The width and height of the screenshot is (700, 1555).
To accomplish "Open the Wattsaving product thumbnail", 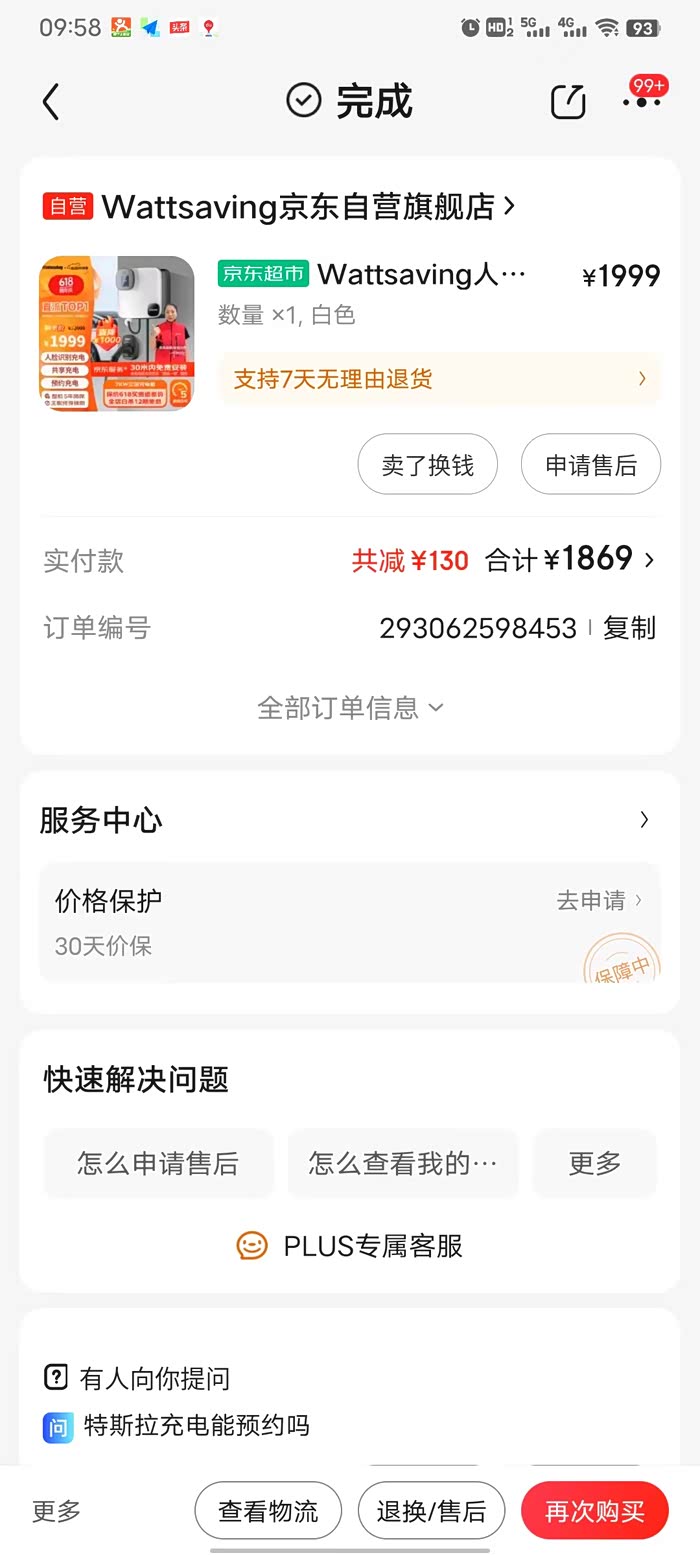I will (x=117, y=334).
